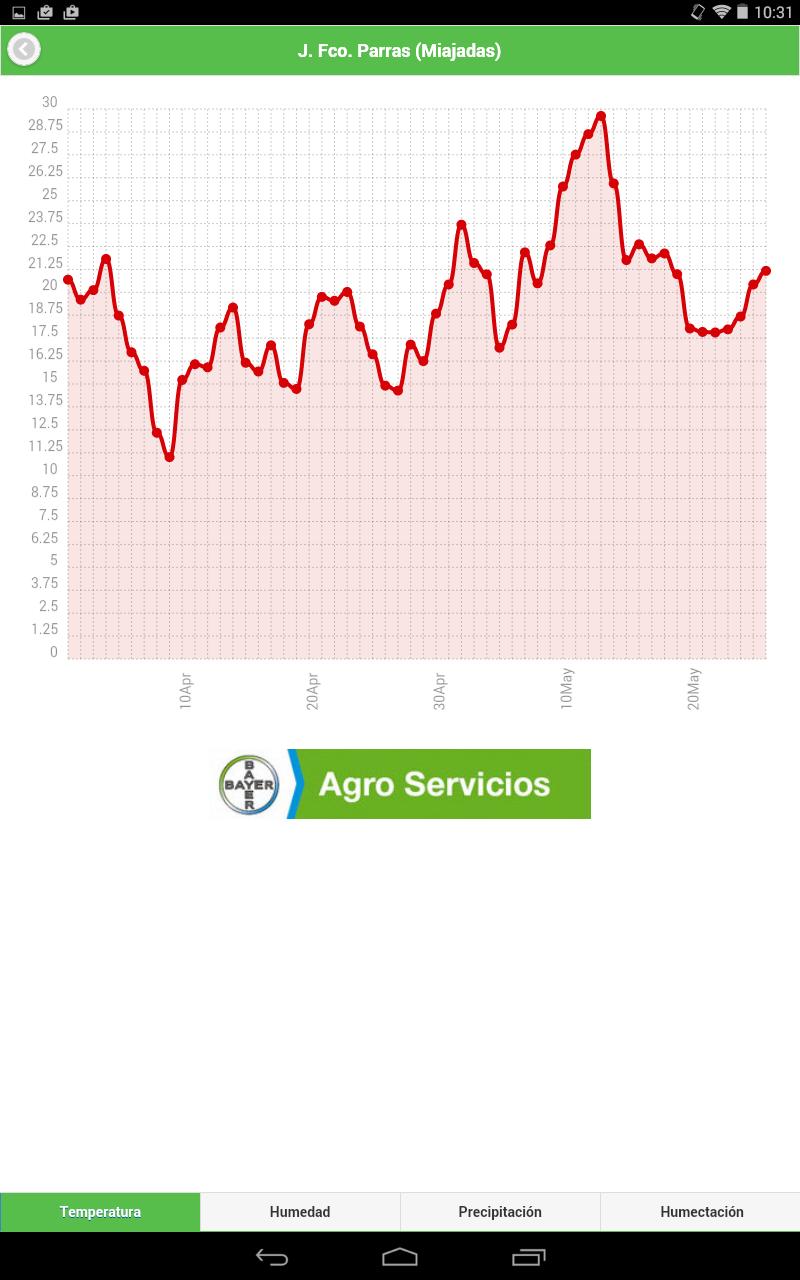
Task: Tap the system home button
Action: point(400,1256)
